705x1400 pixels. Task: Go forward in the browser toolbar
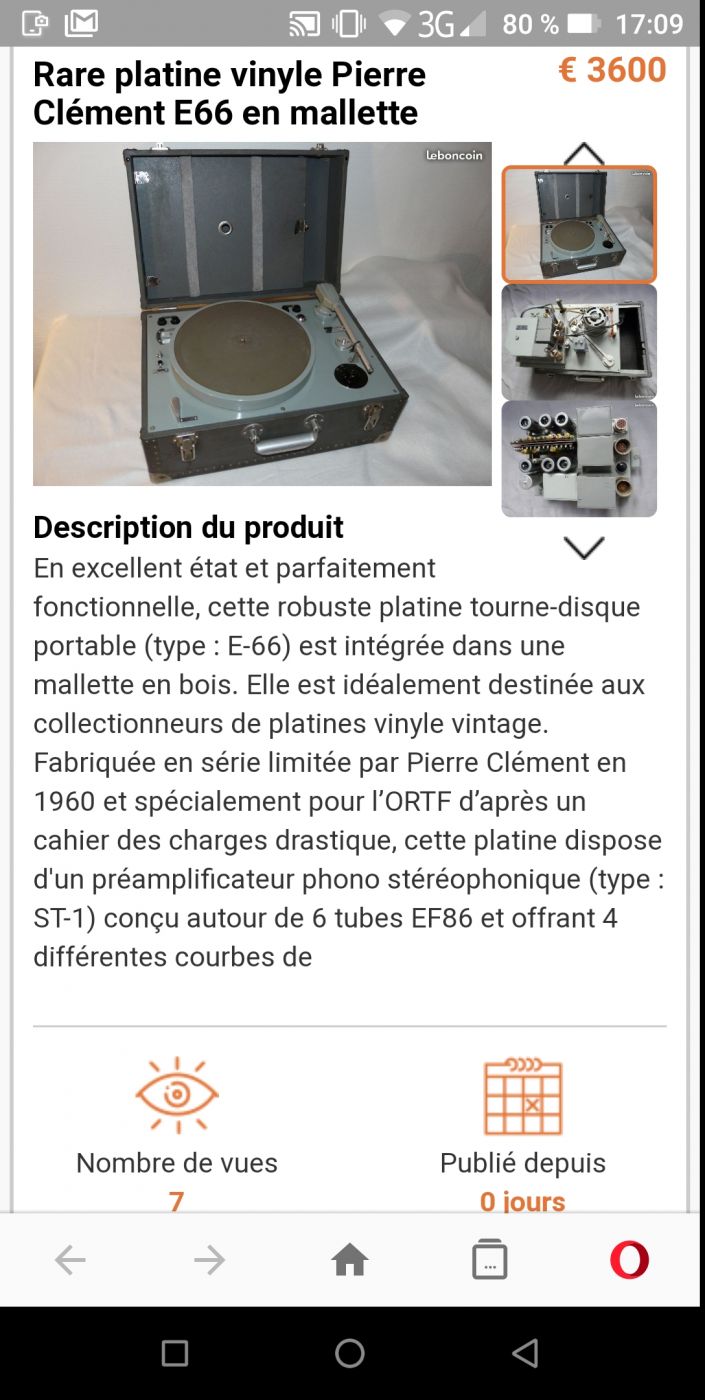pos(210,1260)
